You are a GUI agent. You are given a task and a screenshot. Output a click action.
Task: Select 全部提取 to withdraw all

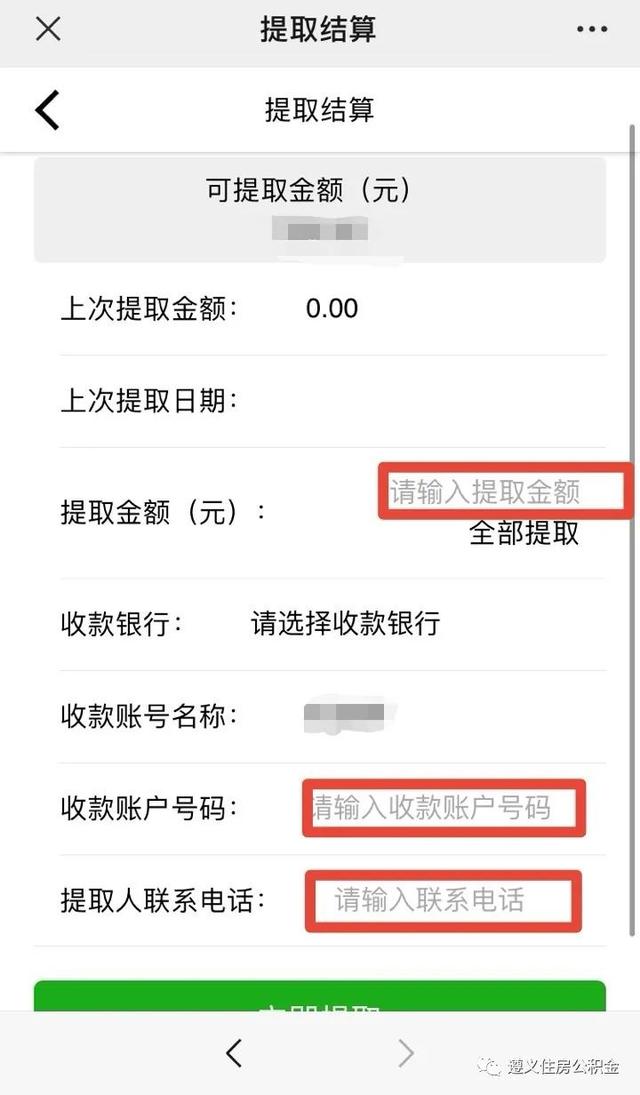(x=523, y=534)
